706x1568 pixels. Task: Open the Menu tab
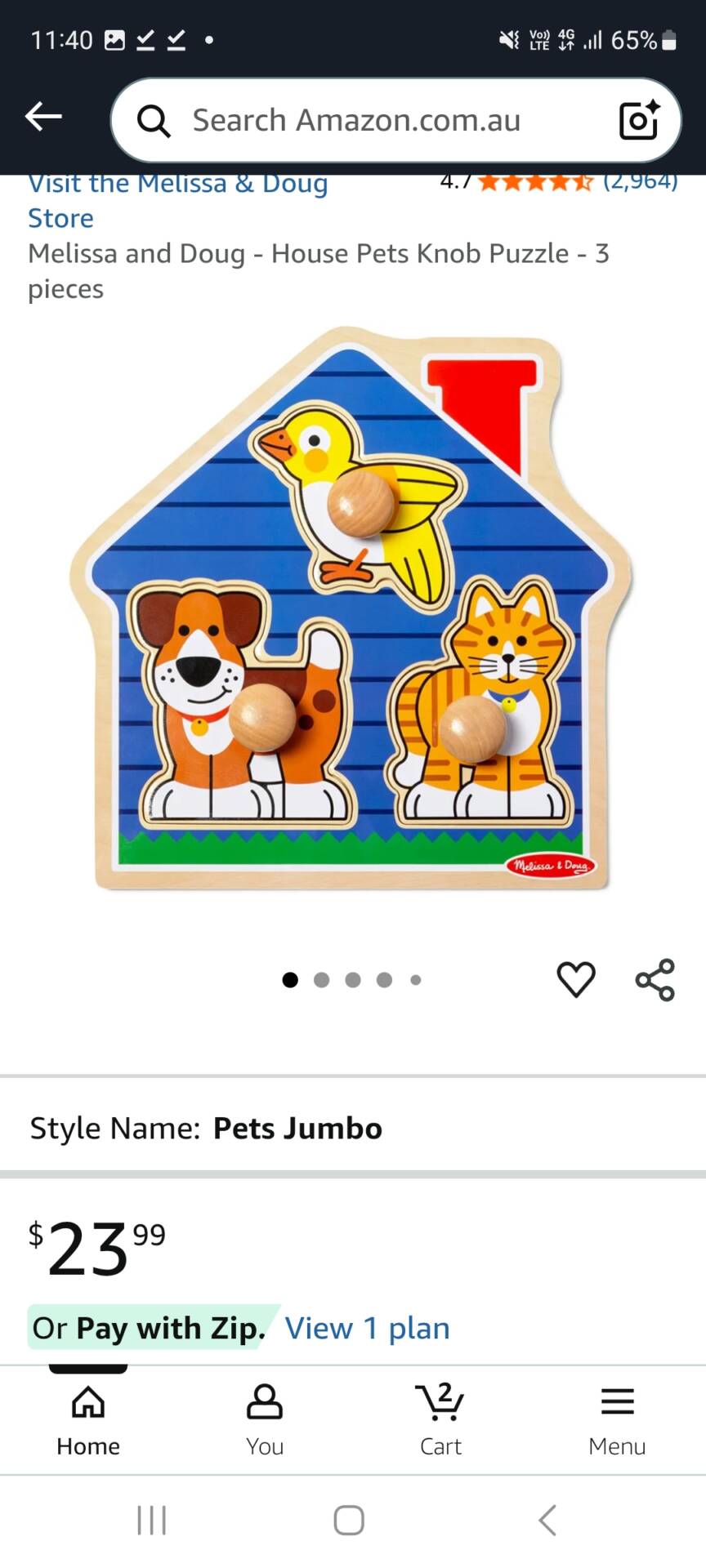[x=617, y=1420]
